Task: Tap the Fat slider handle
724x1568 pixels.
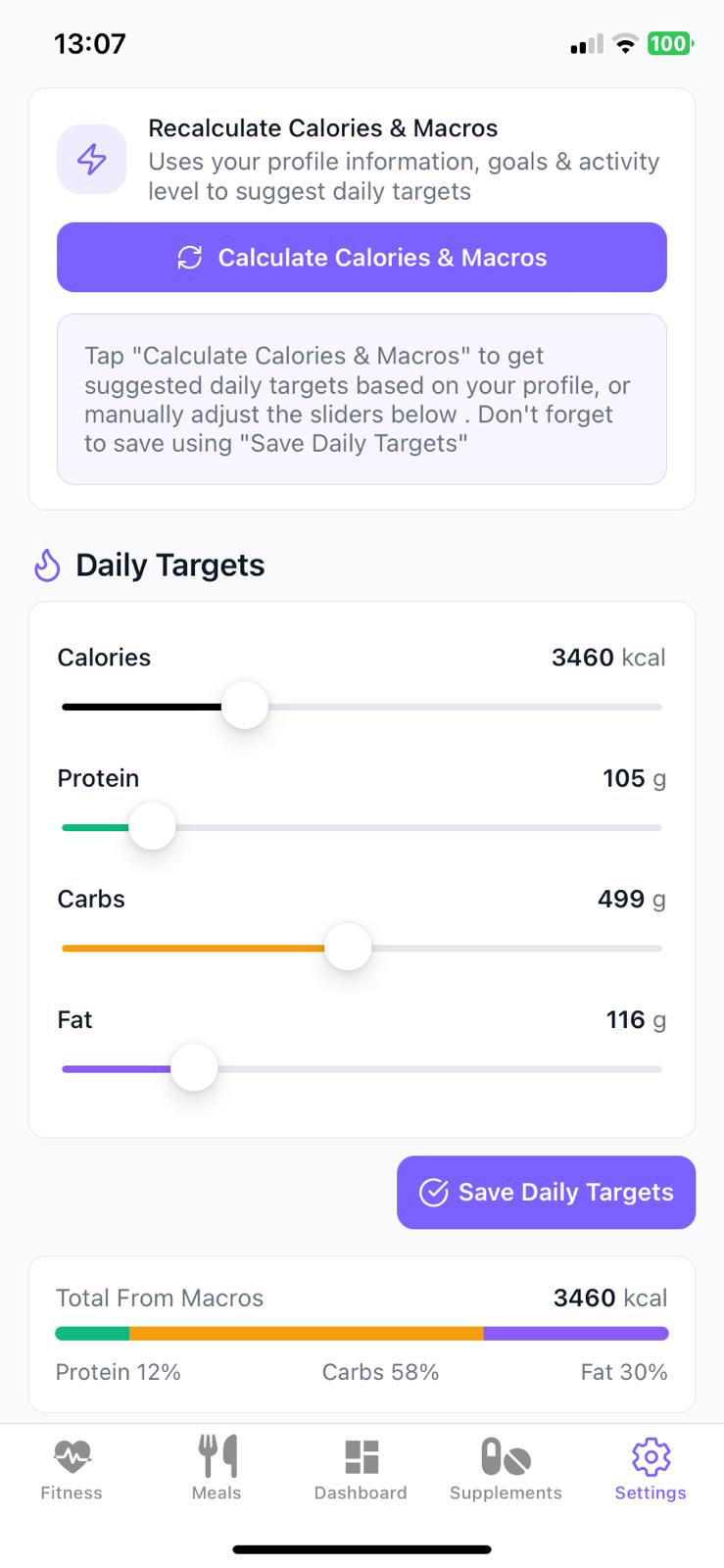Action: pyautogui.click(x=193, y=1067)
